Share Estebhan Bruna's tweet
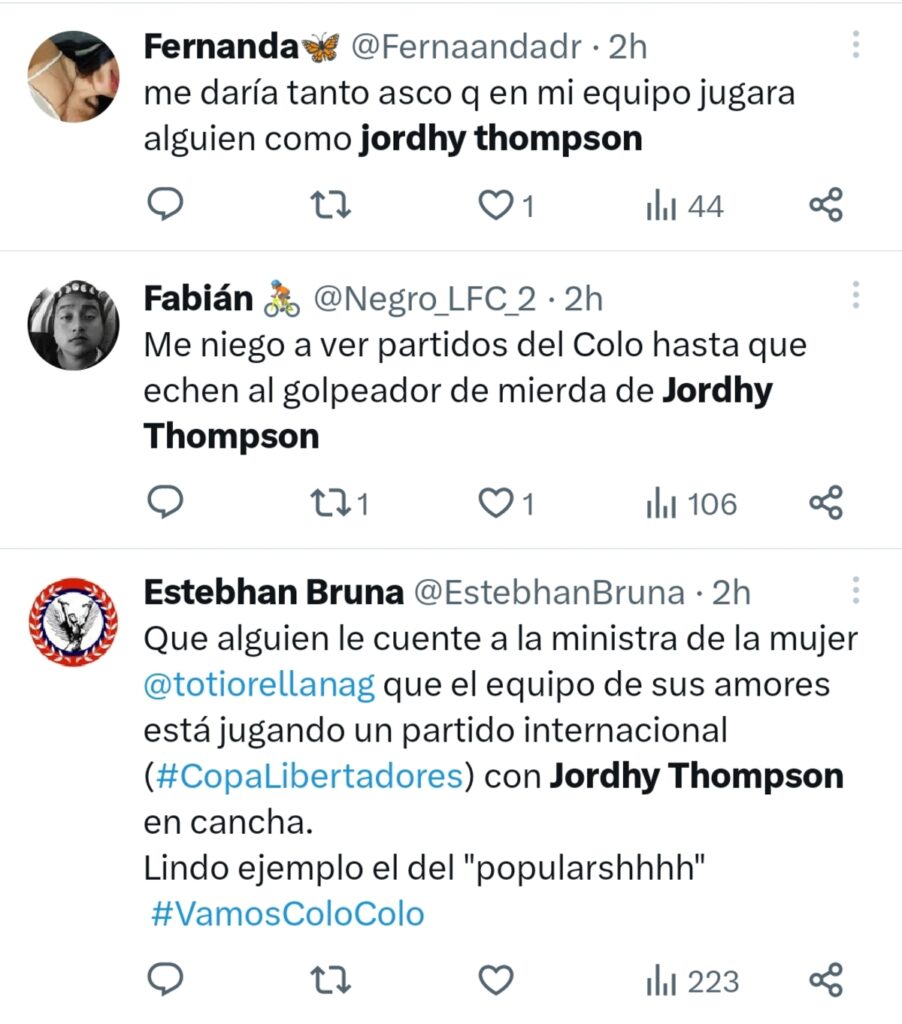Screen dimensions: 902x1024 point(826,980)
